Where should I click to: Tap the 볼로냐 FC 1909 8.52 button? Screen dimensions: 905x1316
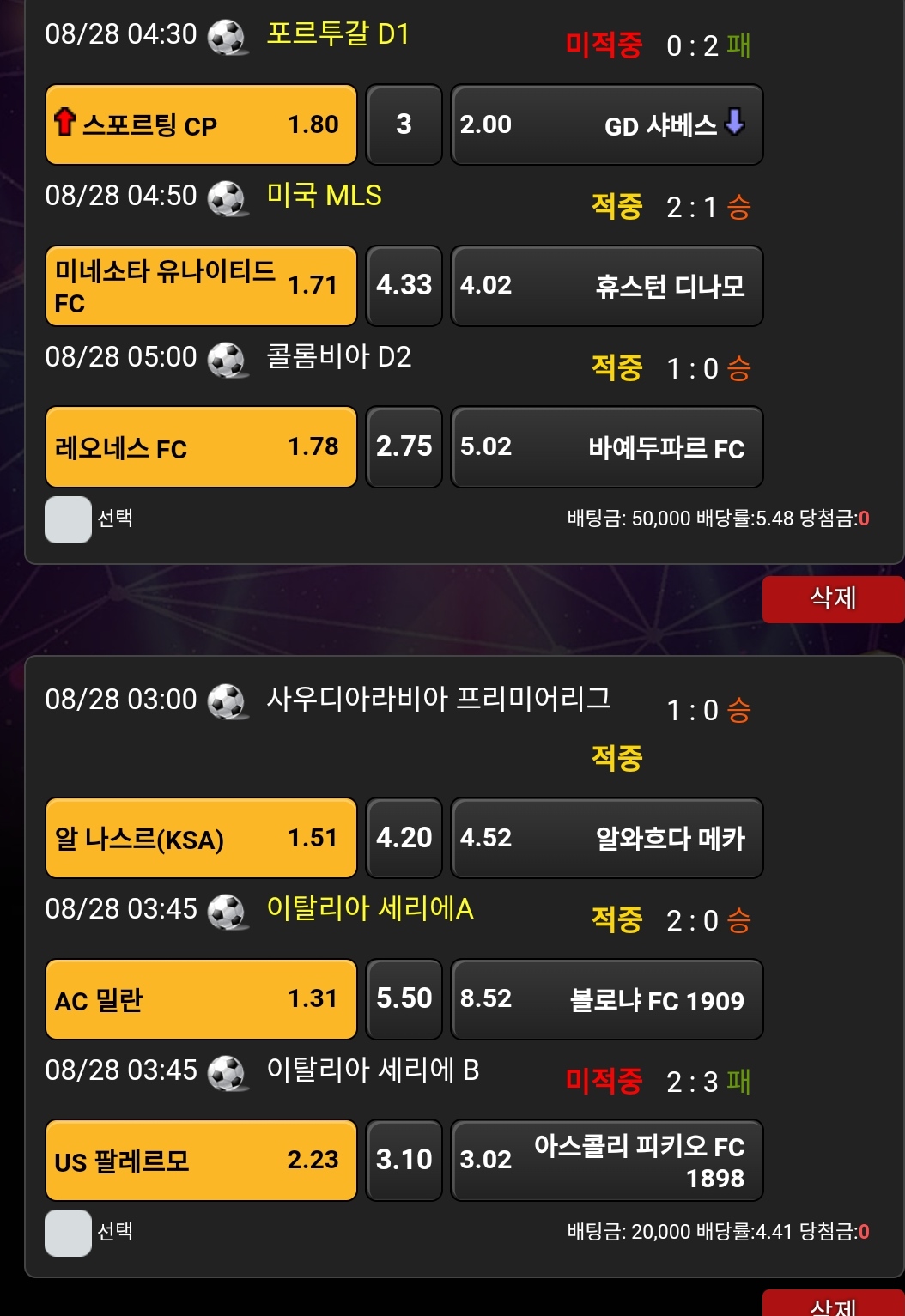[607, 999]
